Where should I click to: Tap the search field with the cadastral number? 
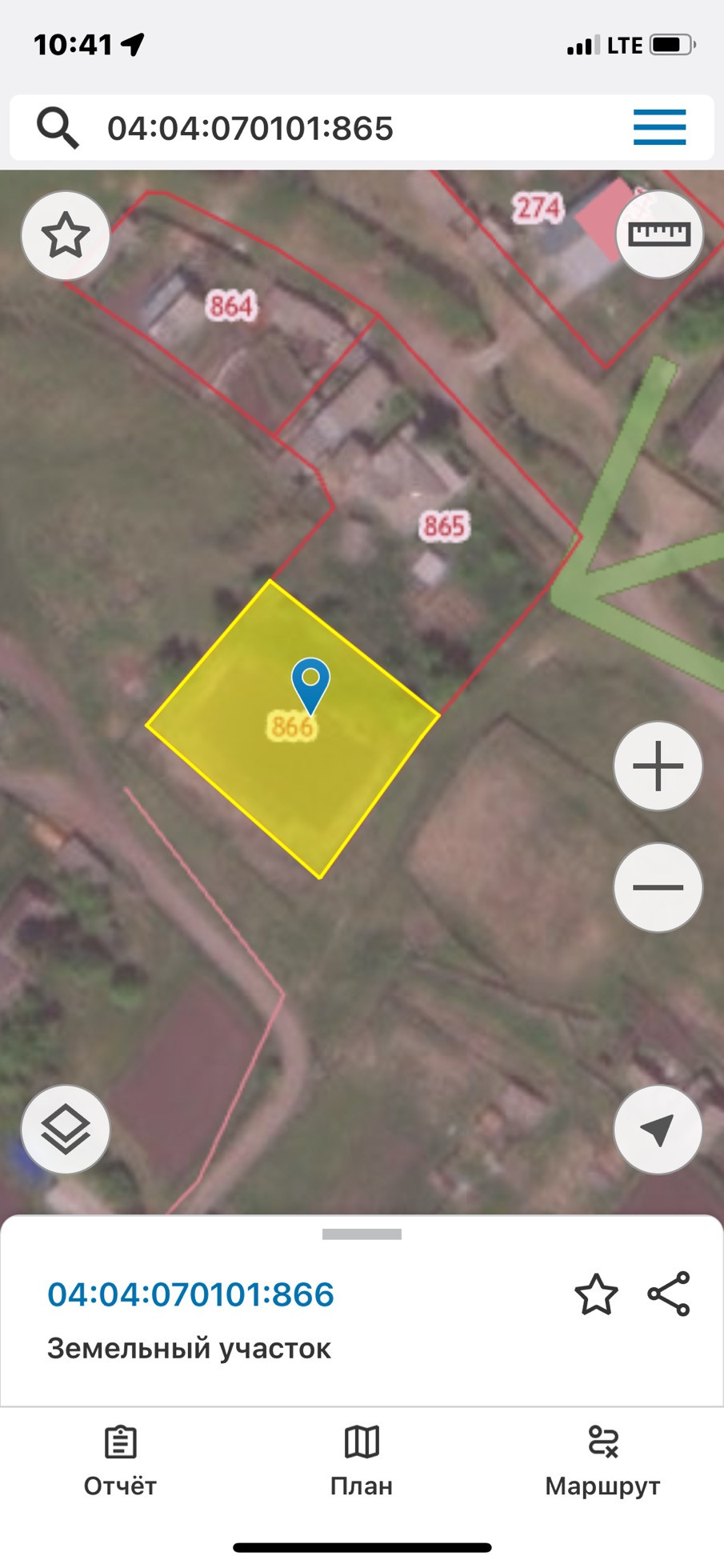click(x=320, y=128)
